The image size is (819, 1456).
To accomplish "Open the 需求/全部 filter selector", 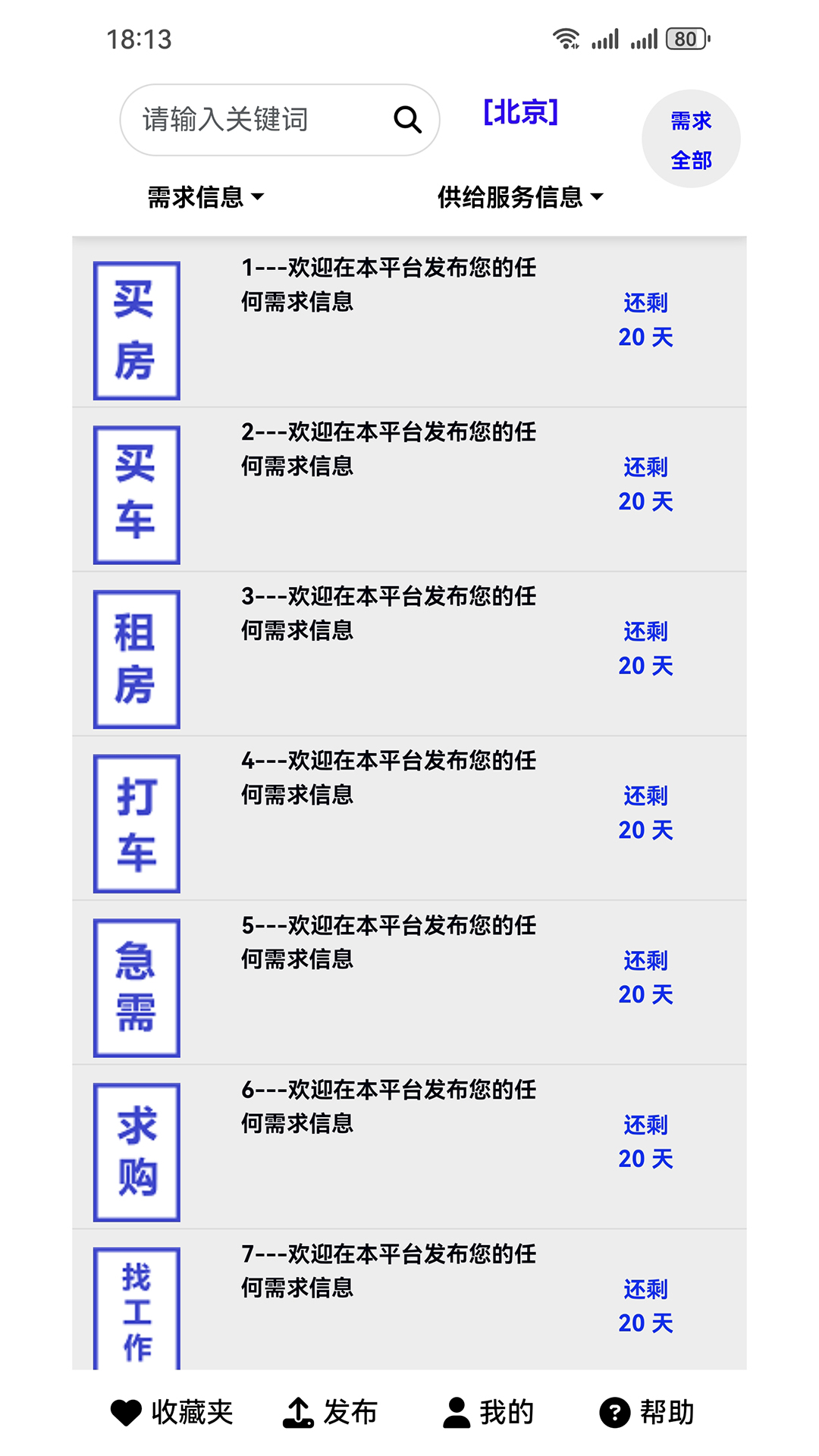I will point(692,137).
